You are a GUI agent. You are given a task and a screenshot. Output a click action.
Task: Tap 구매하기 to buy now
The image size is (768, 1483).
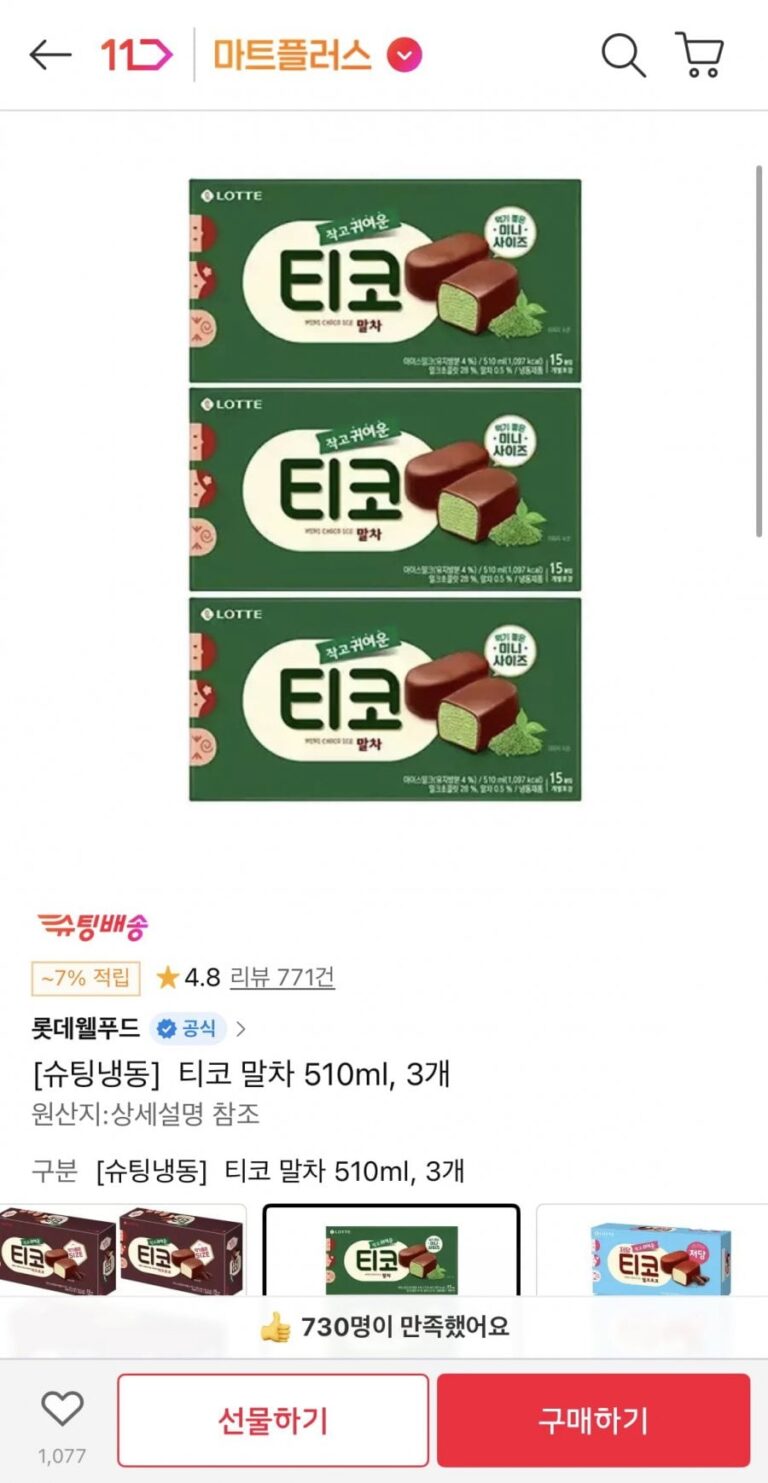tap(593, 1420)
